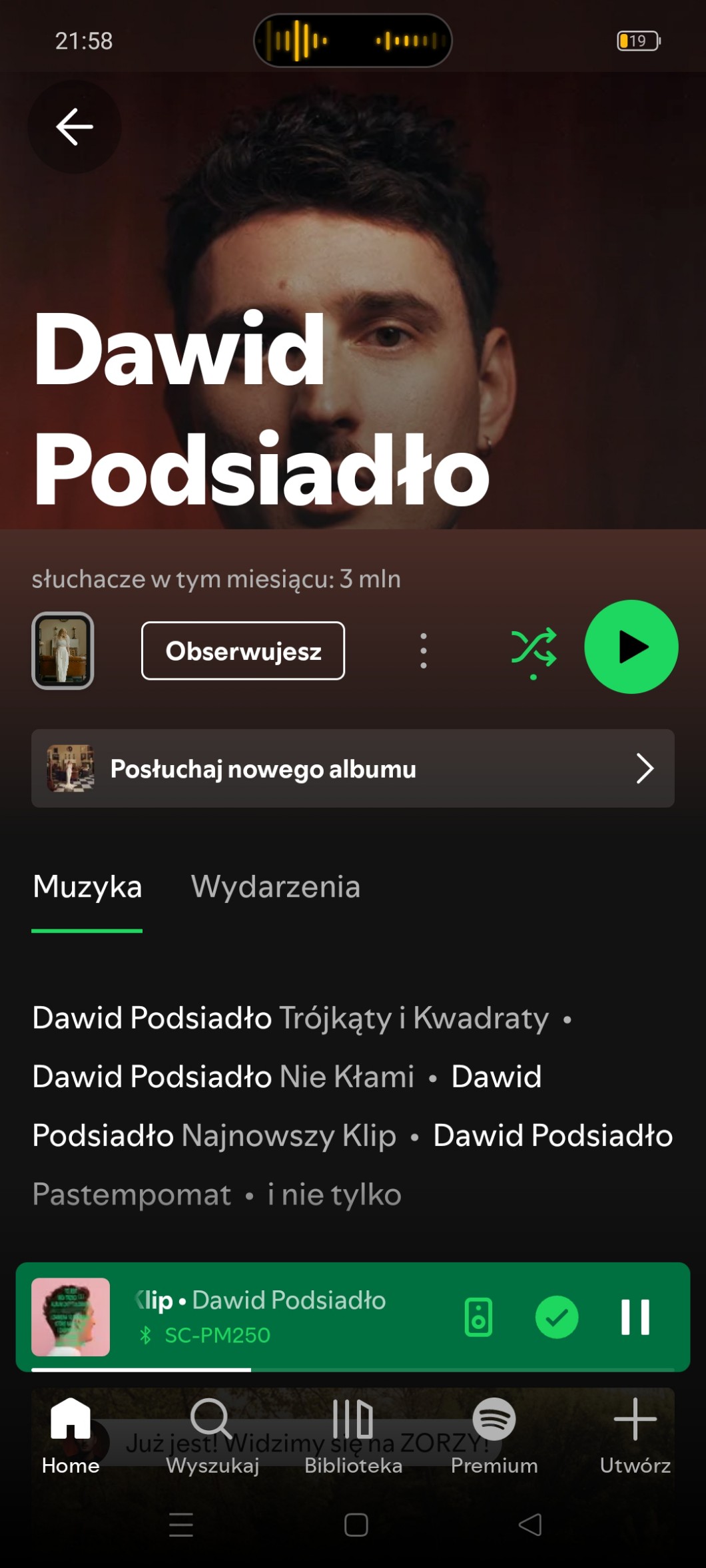Open the speaker device picker in mini player
This screenshot has width=706, height=1568.
click(478, 1317)
